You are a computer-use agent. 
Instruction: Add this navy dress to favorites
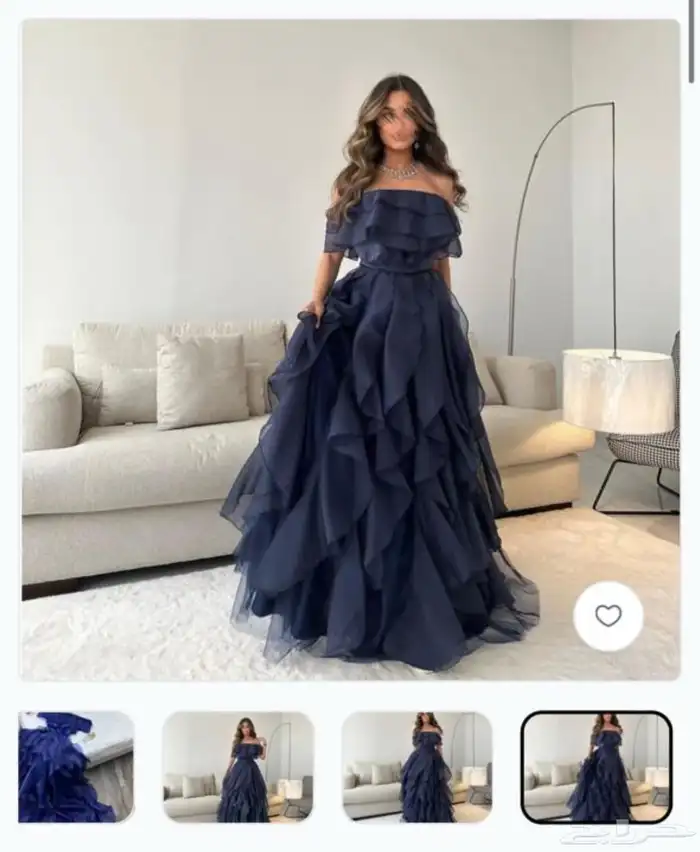coord(608,616)
